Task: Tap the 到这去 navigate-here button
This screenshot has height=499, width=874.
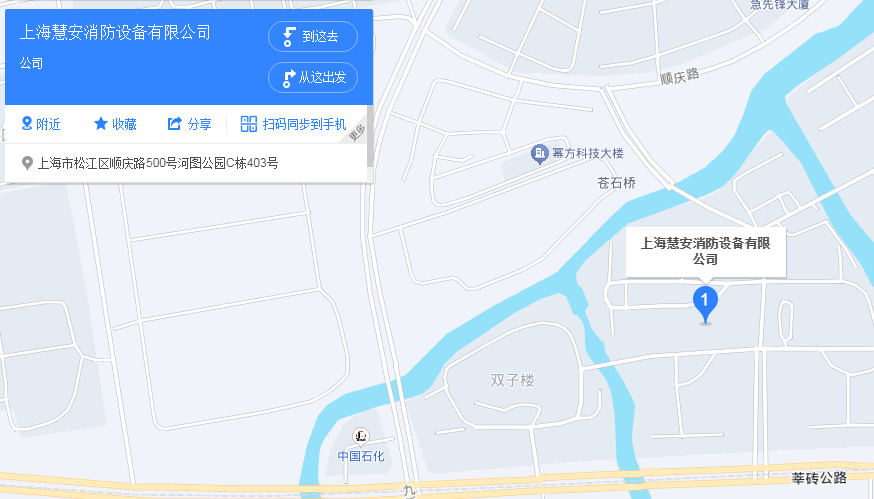Action: pos(313,37)
